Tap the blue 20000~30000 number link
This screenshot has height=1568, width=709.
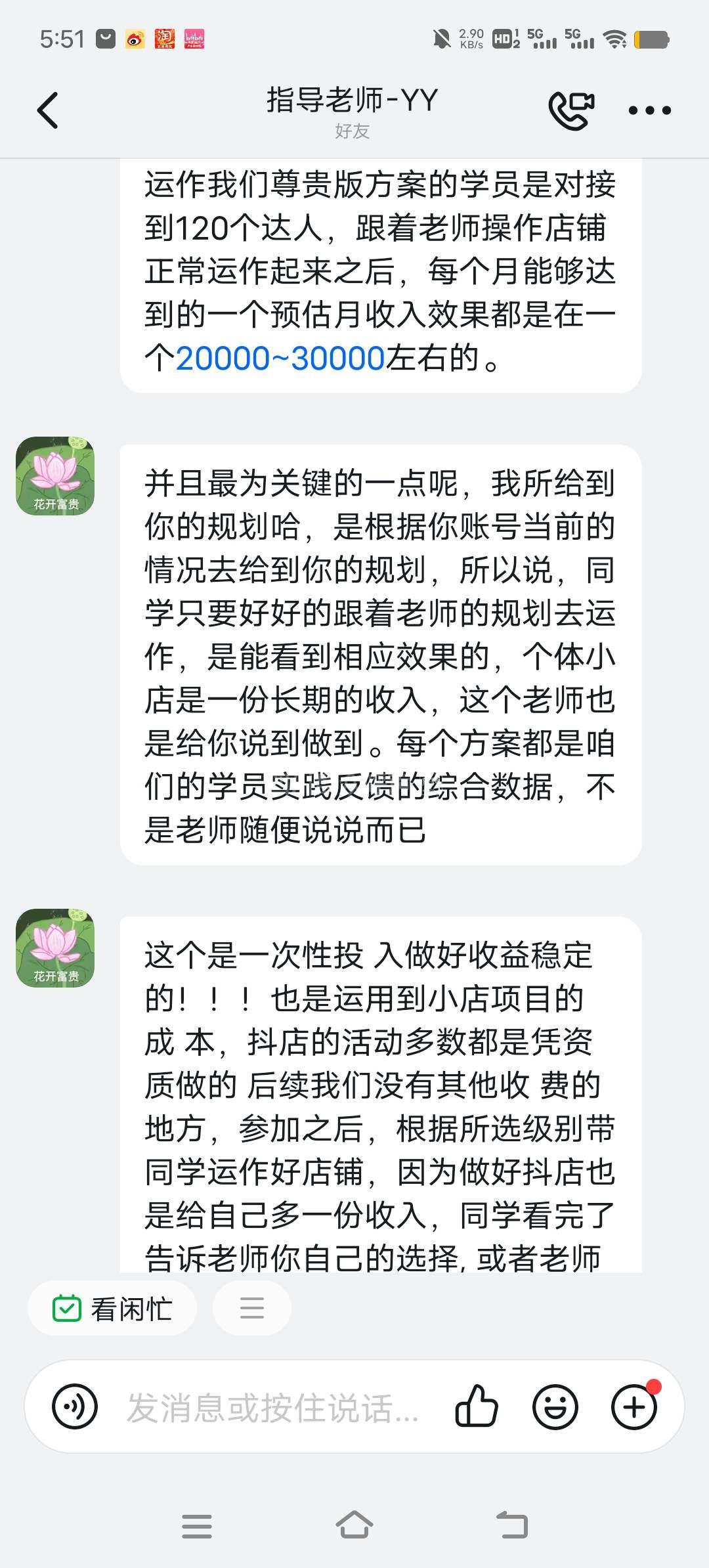280,359
